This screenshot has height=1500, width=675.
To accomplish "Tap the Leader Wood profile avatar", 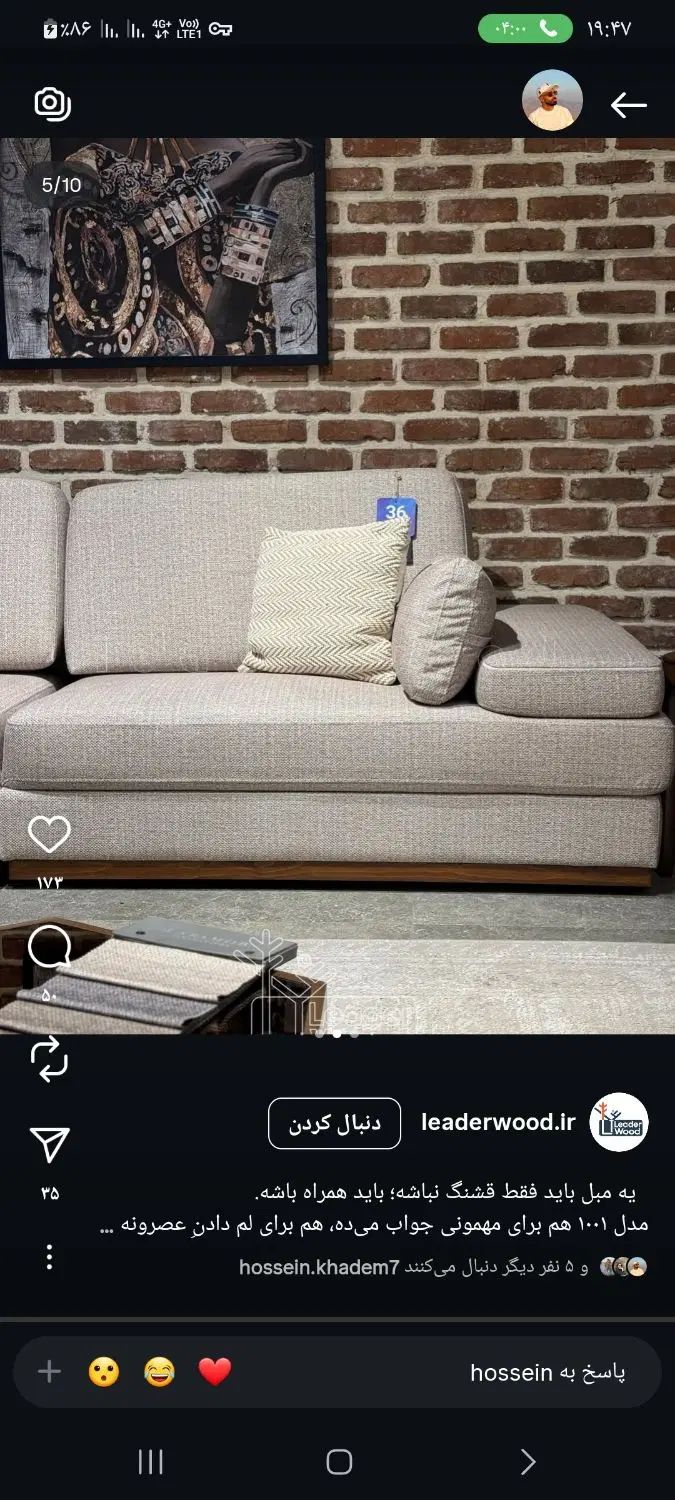I will pyautogui.click(x=619, y=1122).
